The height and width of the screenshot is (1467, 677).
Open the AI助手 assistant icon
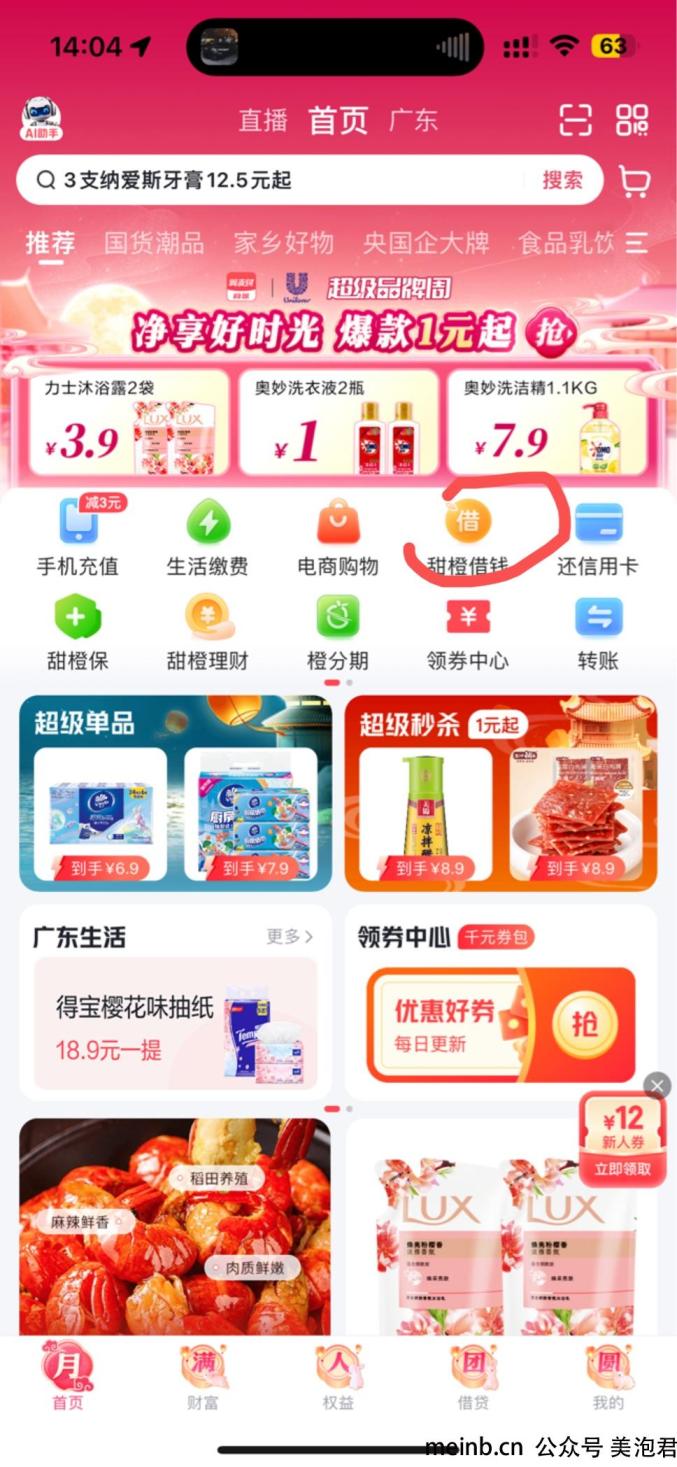[x=42, y=119]
